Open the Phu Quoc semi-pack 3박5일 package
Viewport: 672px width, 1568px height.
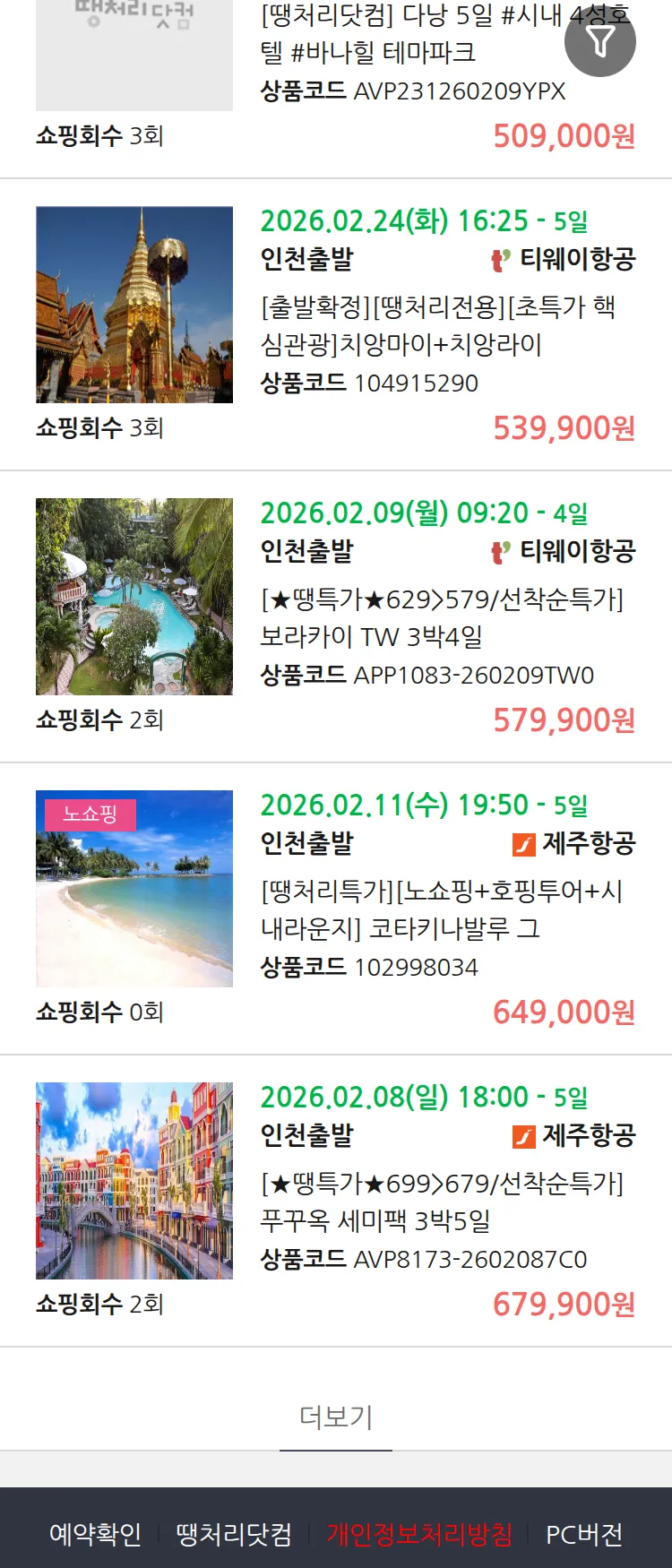point(441,1202)
